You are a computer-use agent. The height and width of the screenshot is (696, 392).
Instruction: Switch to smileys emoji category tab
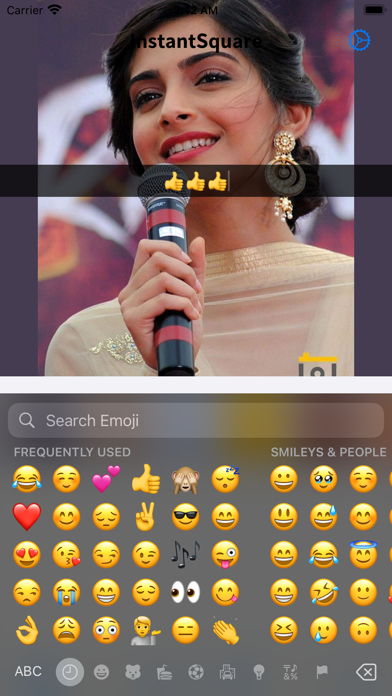click(x=101, y=672)
